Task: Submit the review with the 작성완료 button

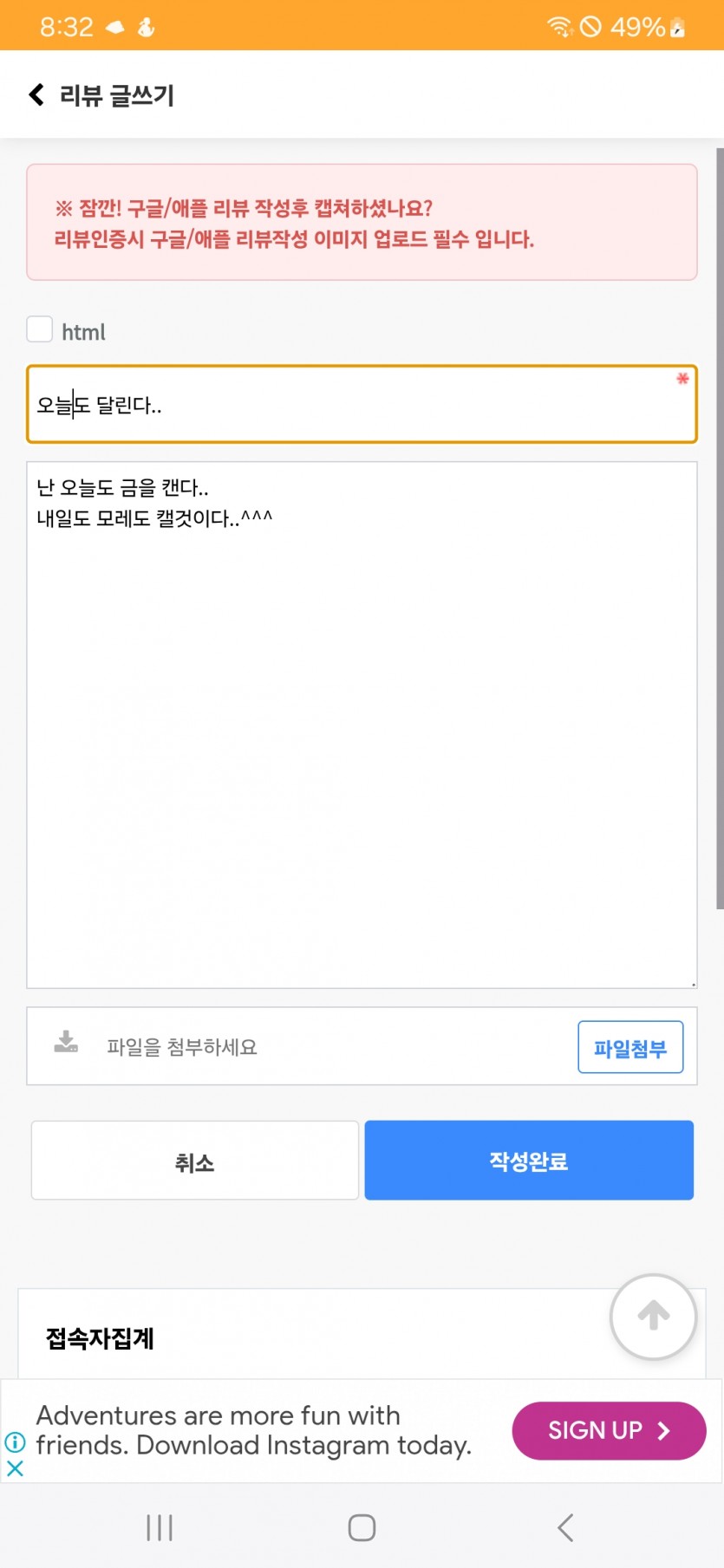Action: (x=529, y=1161)
